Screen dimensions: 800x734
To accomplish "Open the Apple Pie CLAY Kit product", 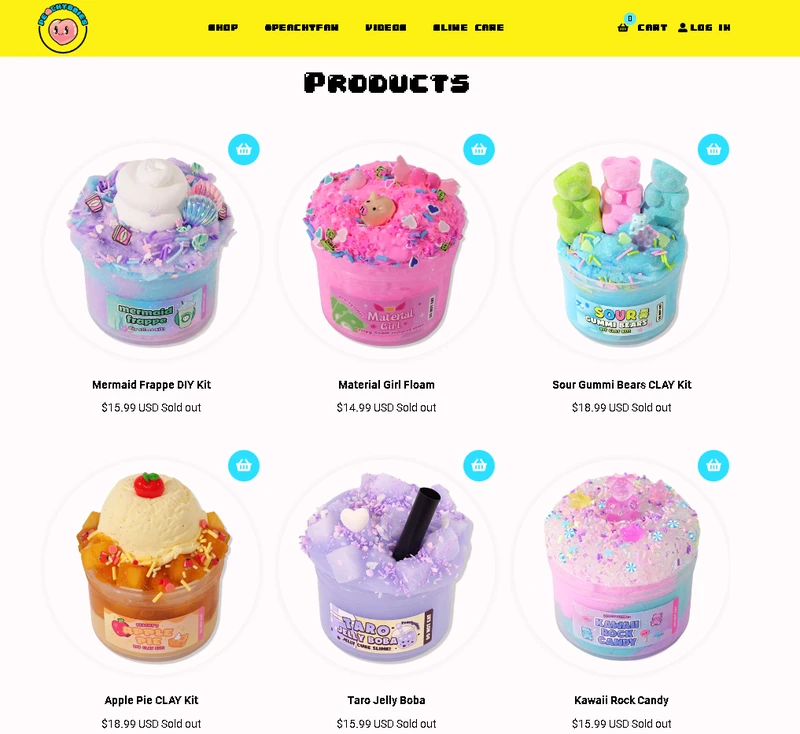I will click(151, 700).
